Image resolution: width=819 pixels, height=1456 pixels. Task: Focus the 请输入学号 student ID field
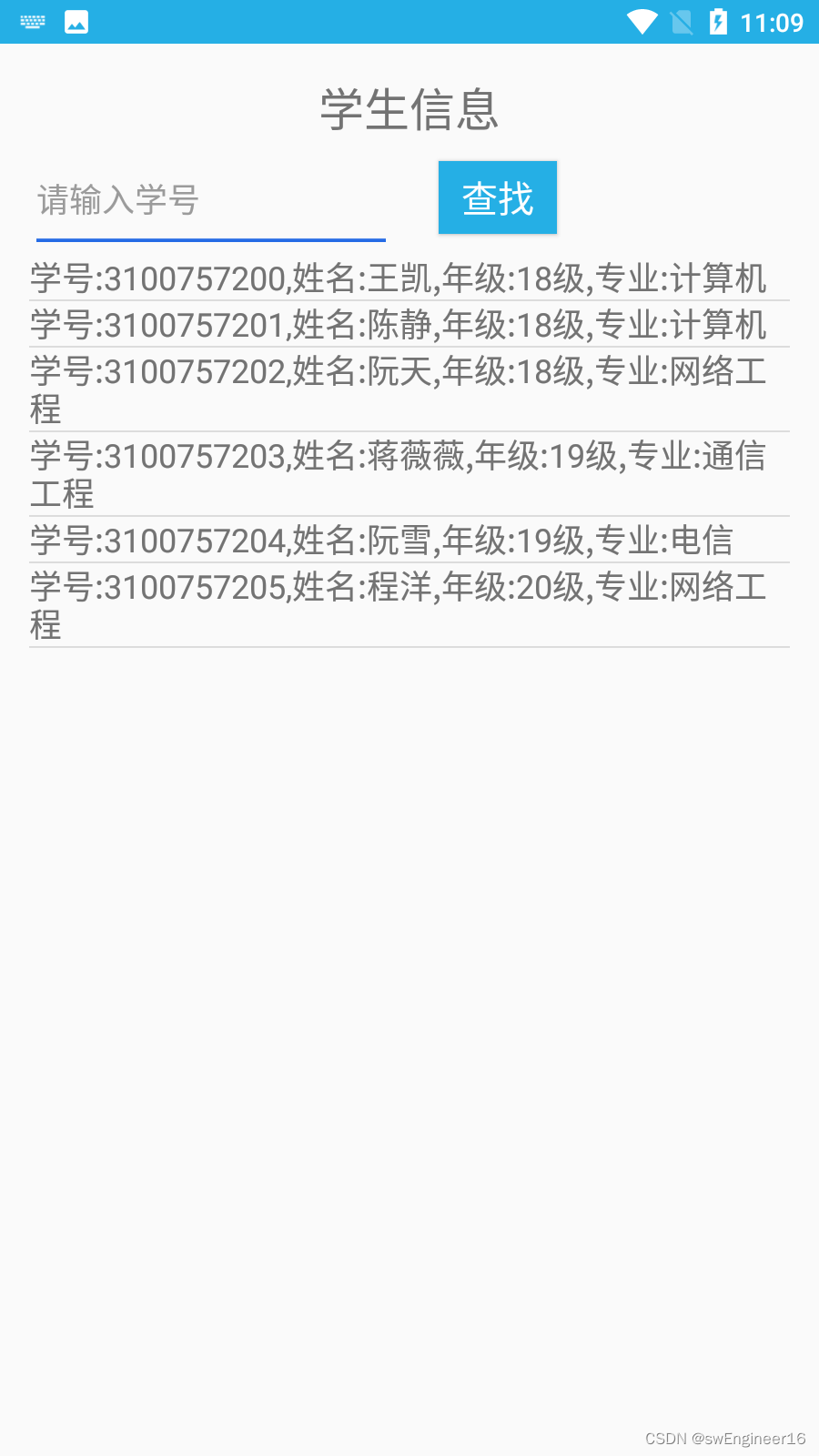210,201
